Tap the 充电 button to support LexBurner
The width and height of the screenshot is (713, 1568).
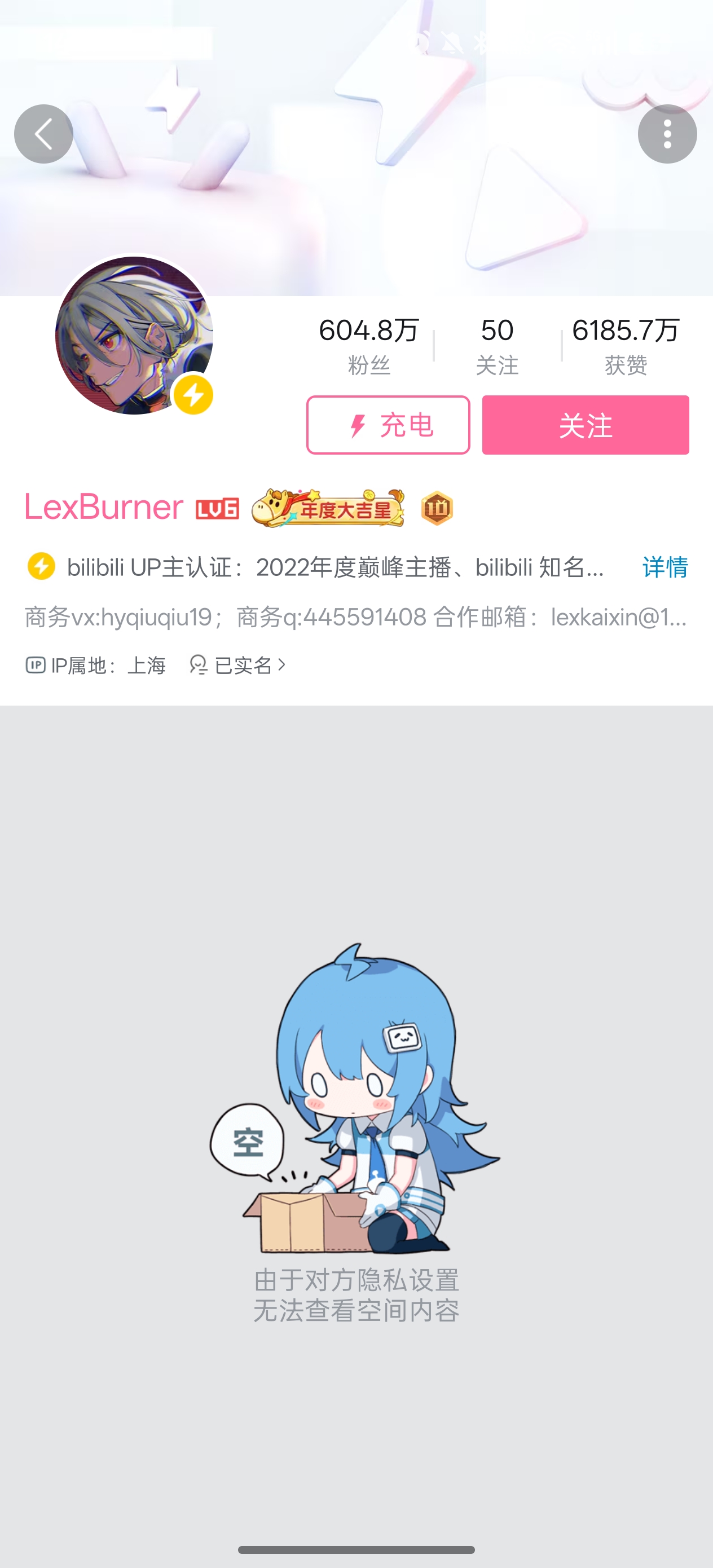(388, 425)
